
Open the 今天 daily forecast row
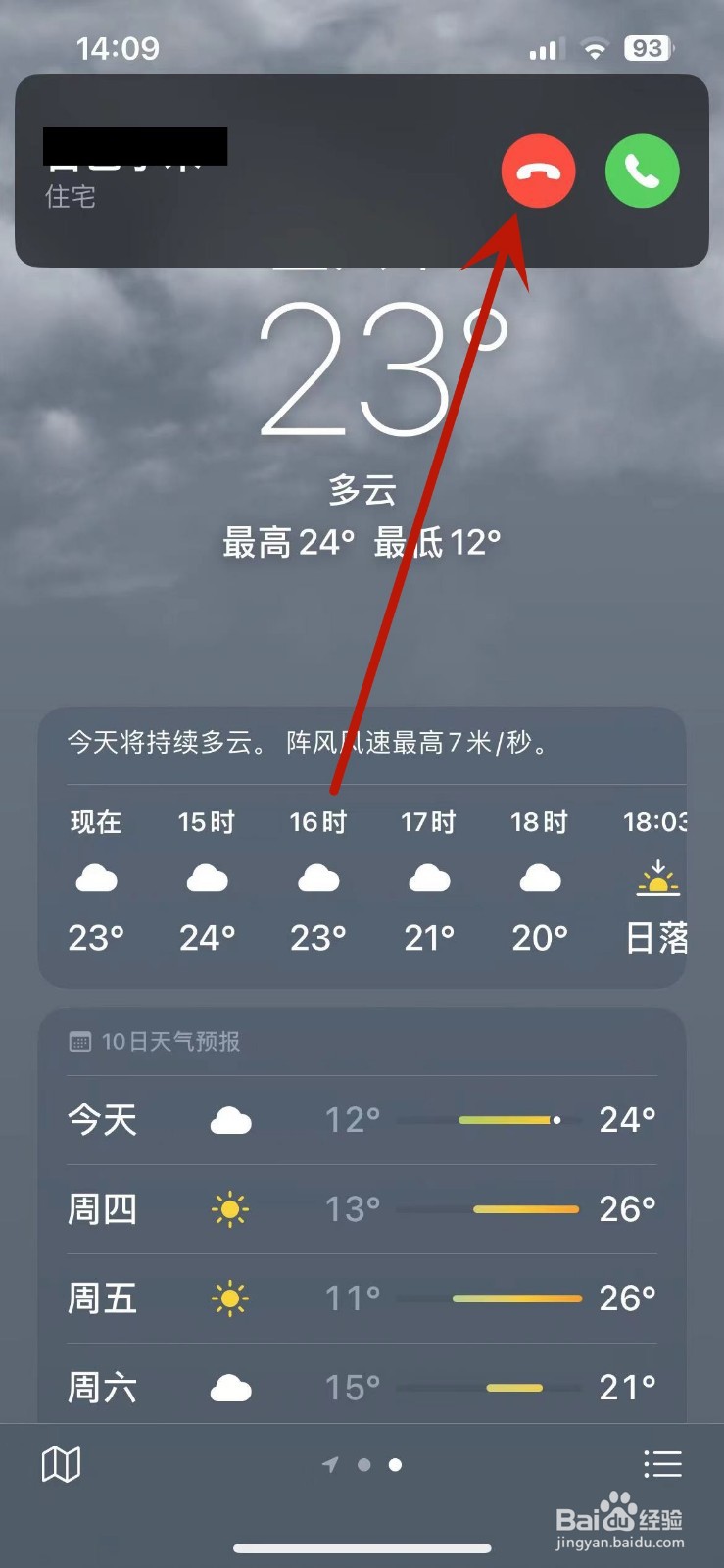tap(362, 1120)
